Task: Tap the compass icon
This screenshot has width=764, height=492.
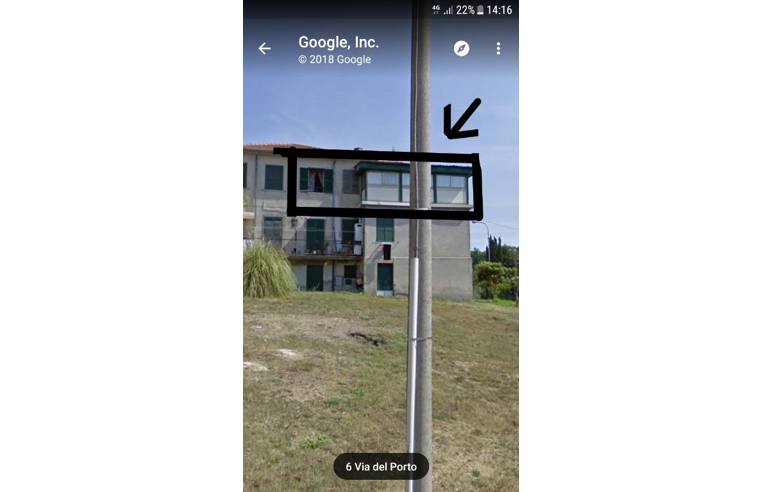Action: (461, 48)
